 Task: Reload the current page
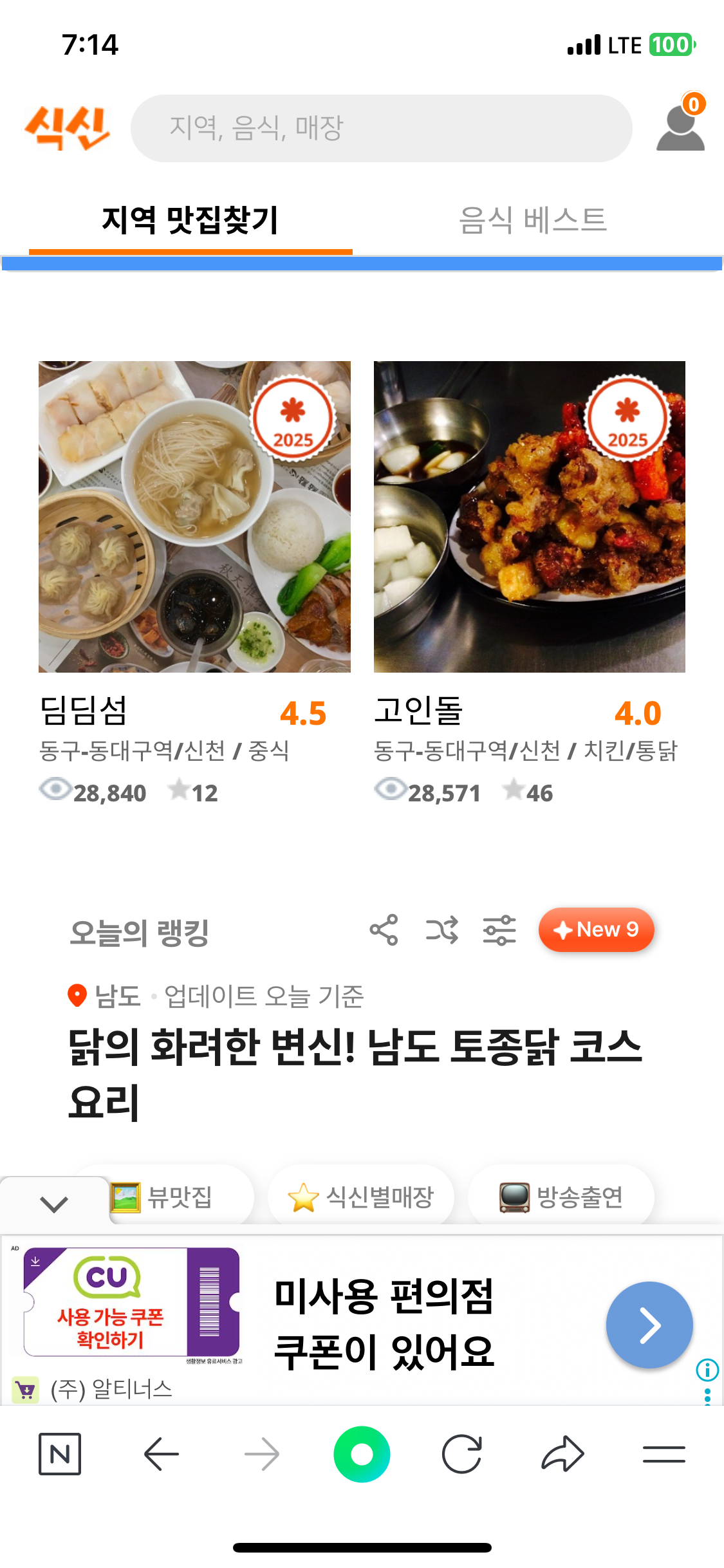pyautogui.click(x=462, y=1454)
